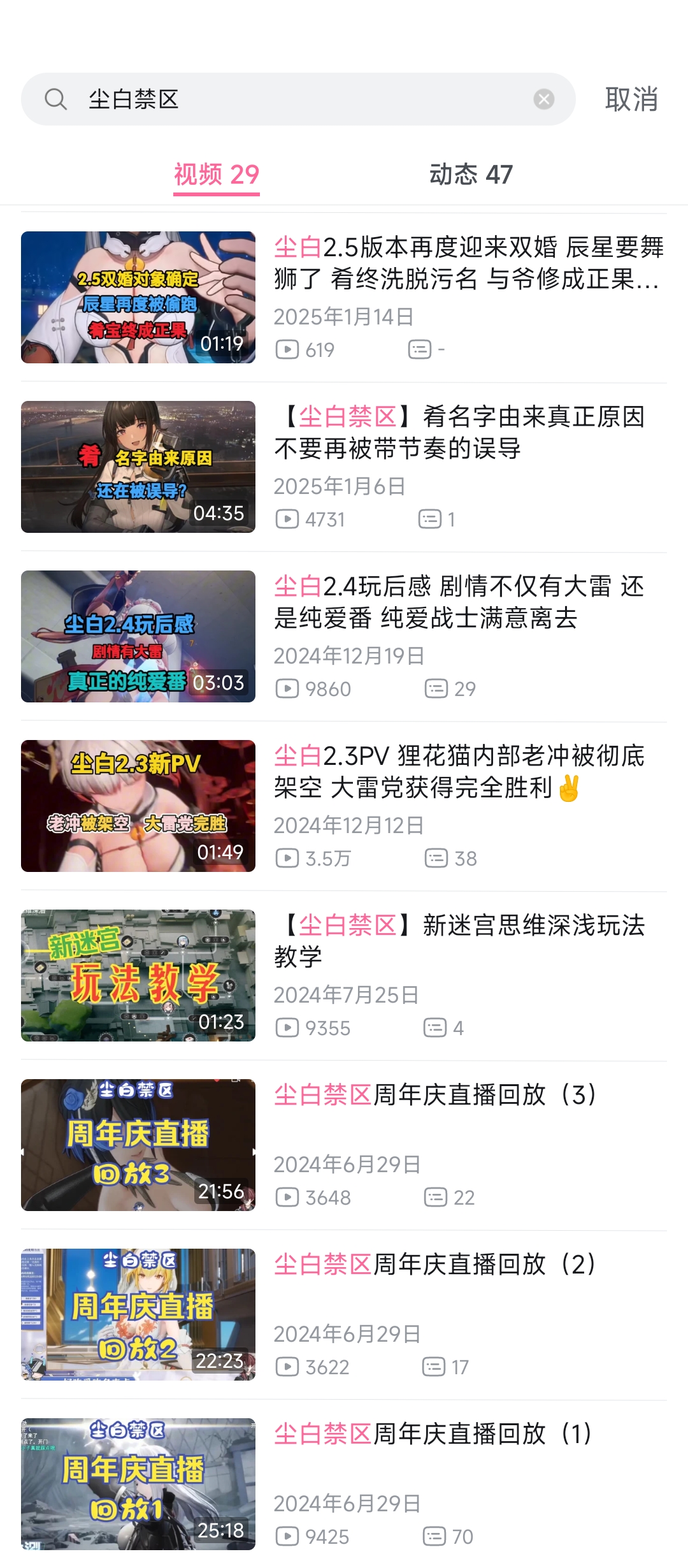
Task: Open the 尘白2.3PV 狸花猫 video
Action: click(x=344, y=806)
